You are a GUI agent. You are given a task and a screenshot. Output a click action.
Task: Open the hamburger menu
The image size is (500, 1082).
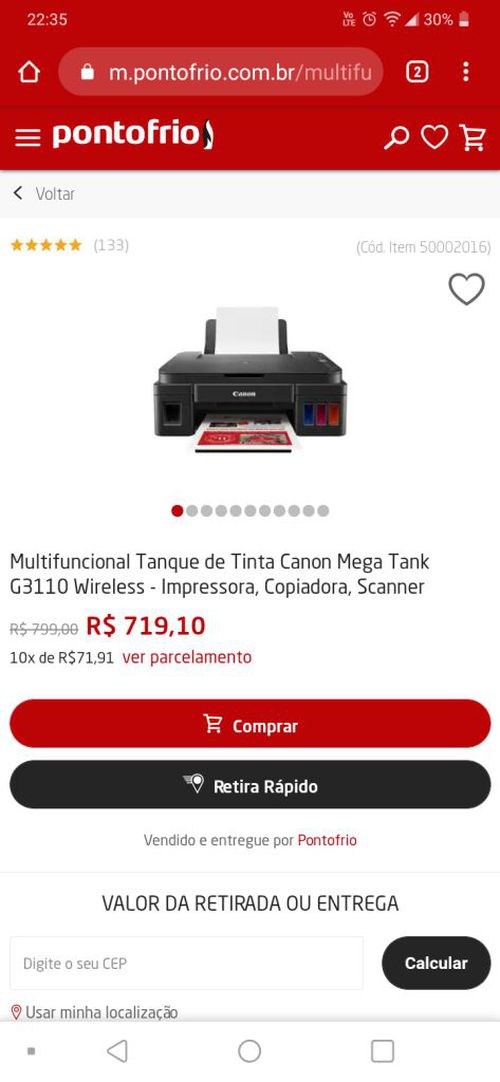[28, 137]
